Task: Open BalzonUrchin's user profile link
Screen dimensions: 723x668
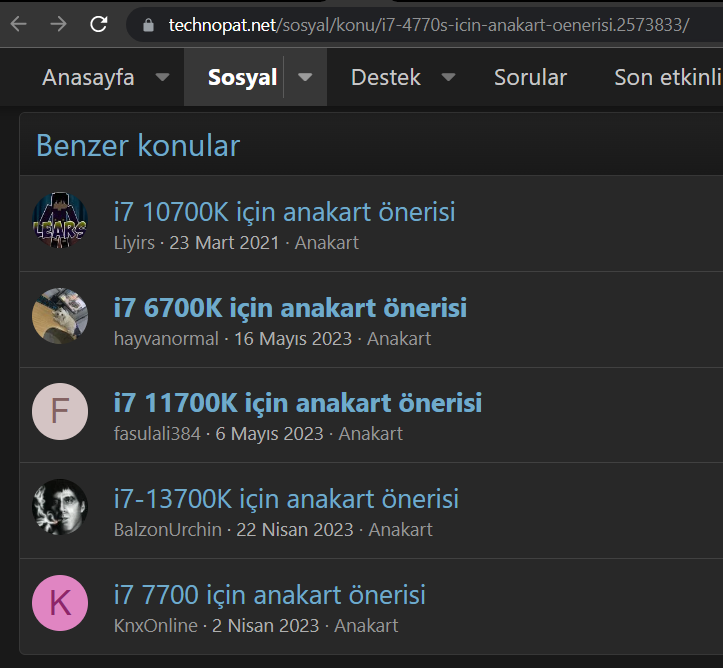Action: coord(168,530)
